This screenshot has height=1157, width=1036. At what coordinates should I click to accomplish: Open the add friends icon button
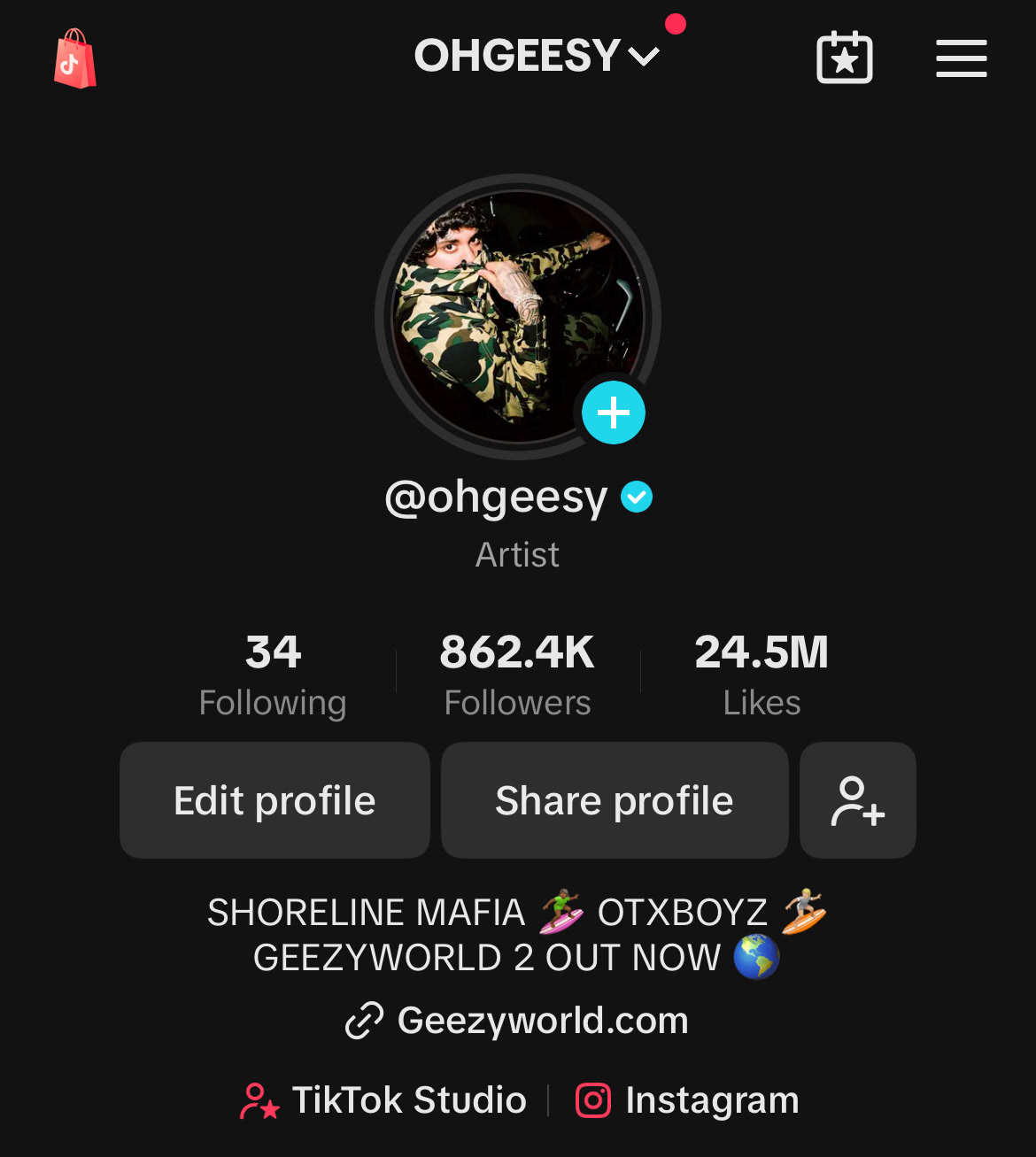(x=857, y=800)
